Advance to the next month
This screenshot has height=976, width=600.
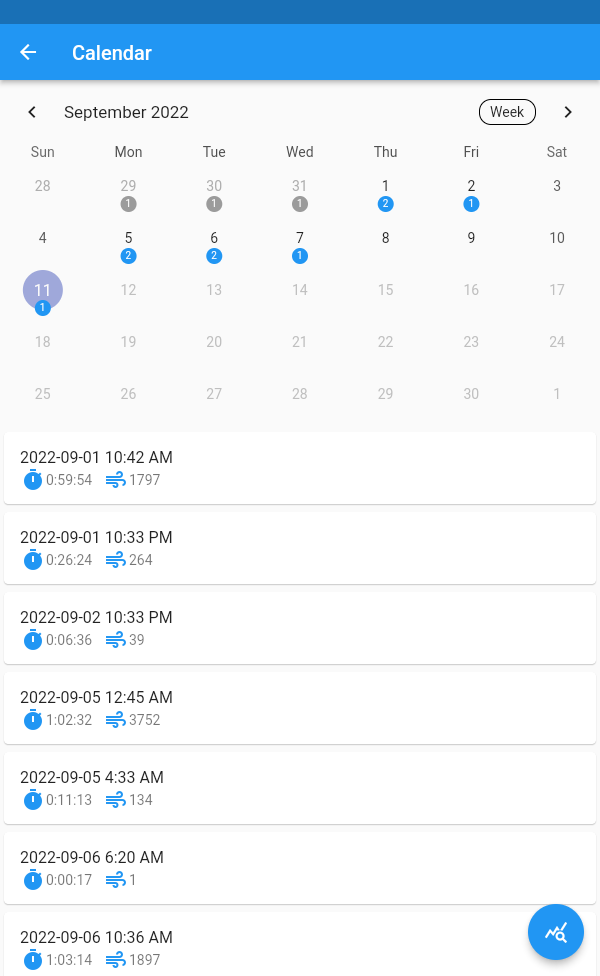[x=568, y=112]
